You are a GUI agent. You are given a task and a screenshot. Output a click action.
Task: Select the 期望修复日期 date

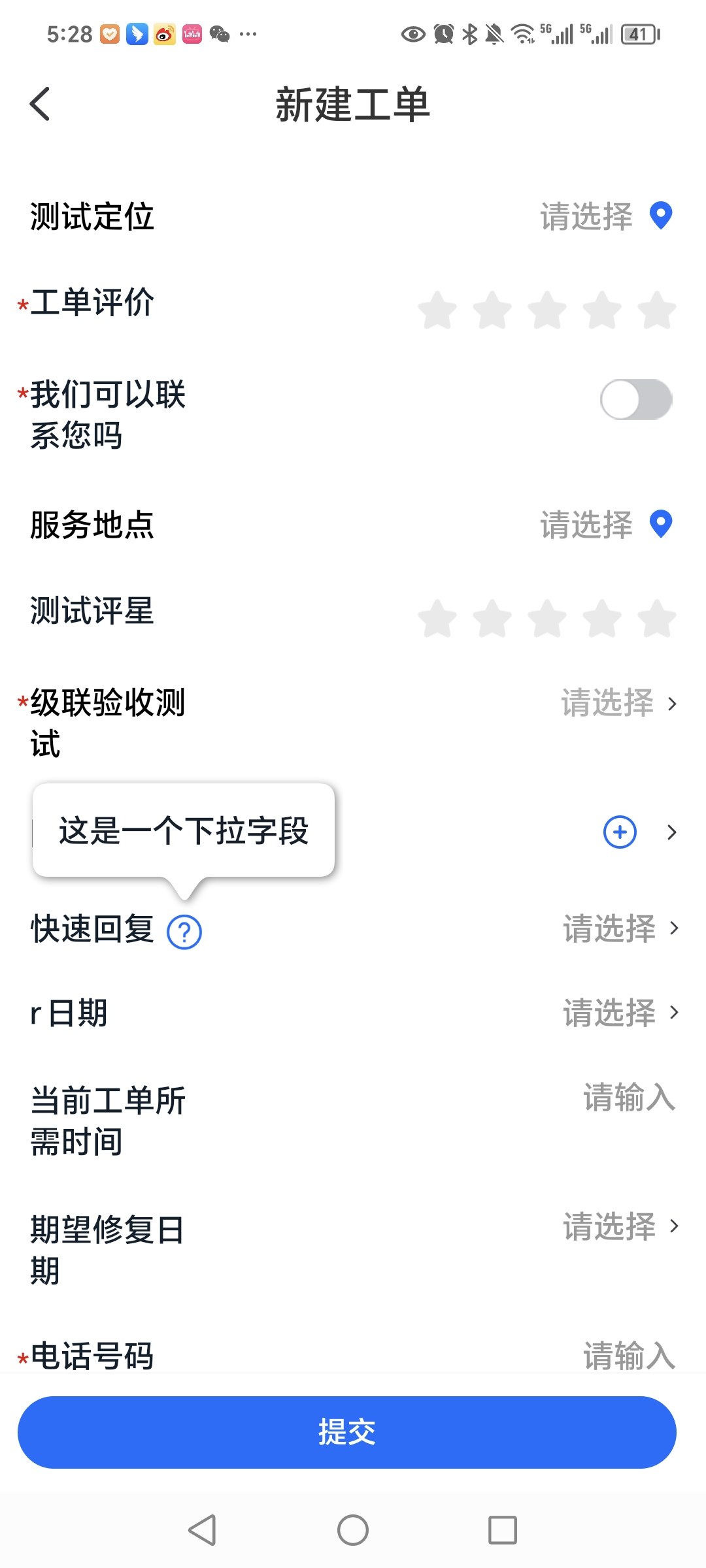coord(621,1226)
